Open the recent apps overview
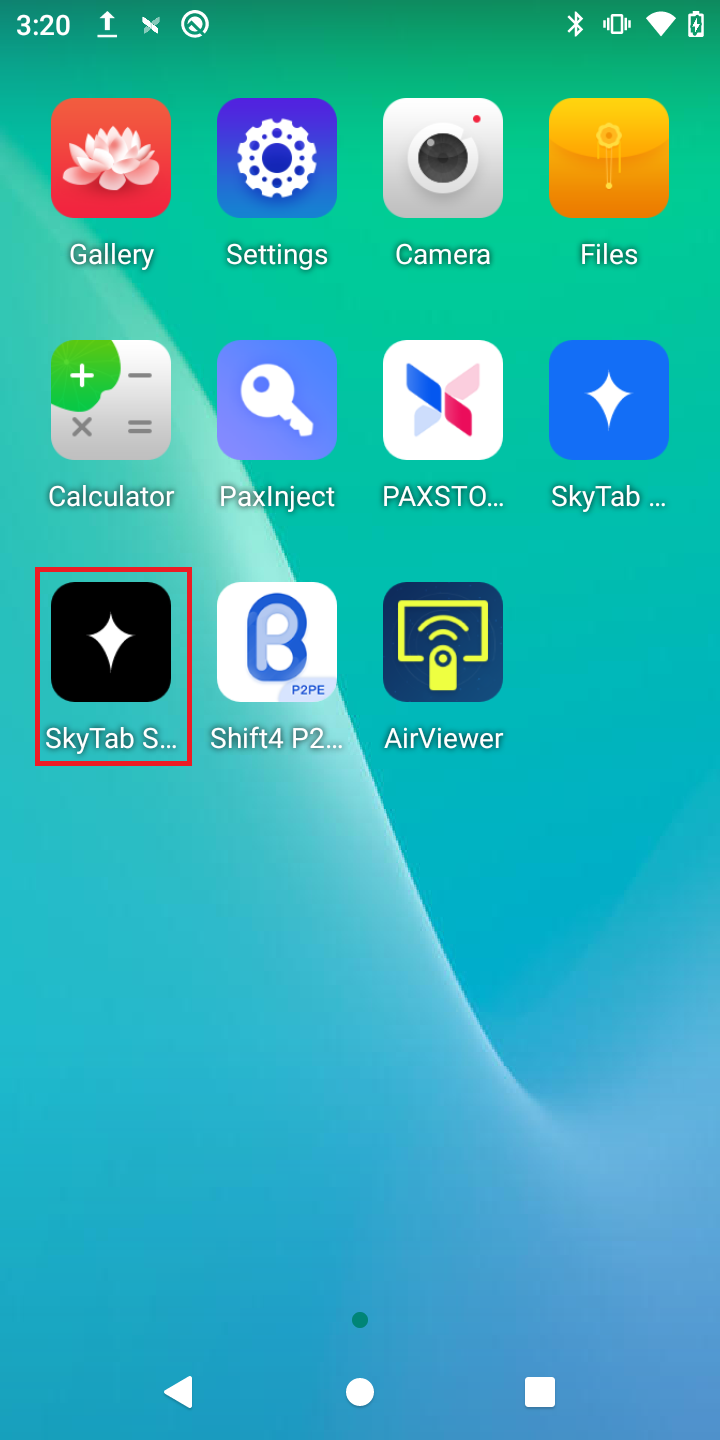 540,1392
